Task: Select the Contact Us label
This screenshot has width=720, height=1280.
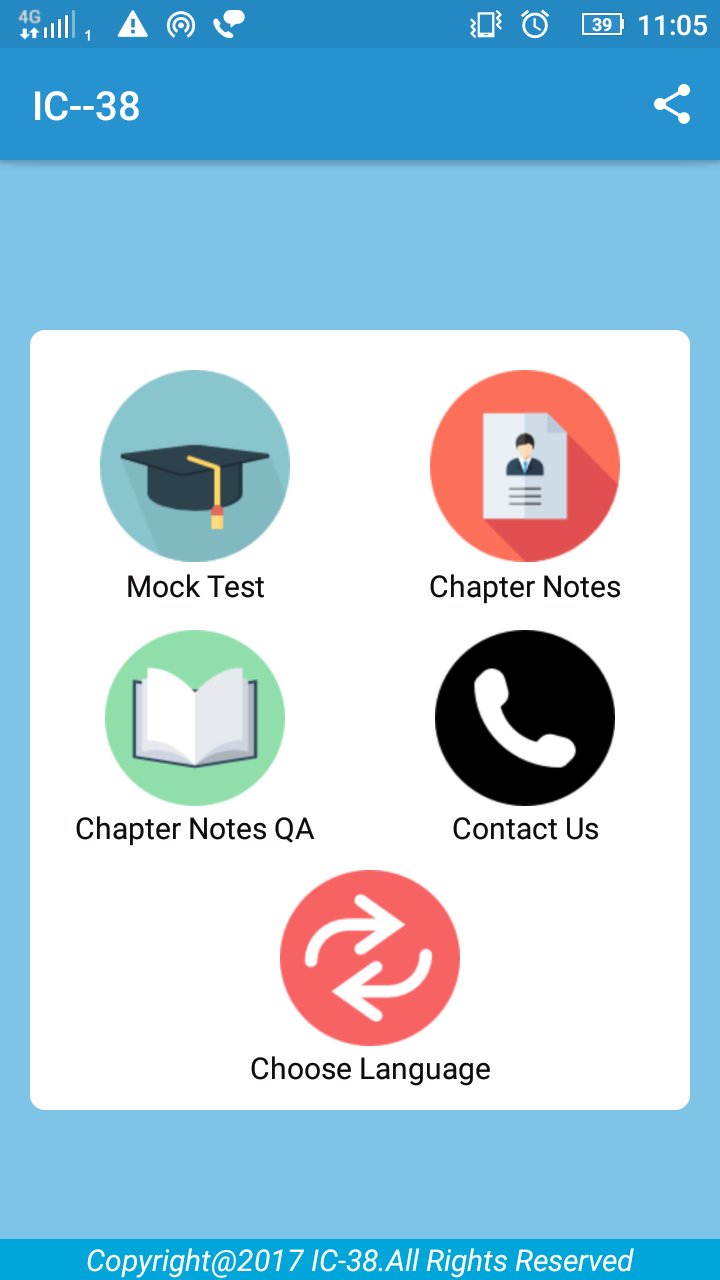Action: (x=525, y=828)
